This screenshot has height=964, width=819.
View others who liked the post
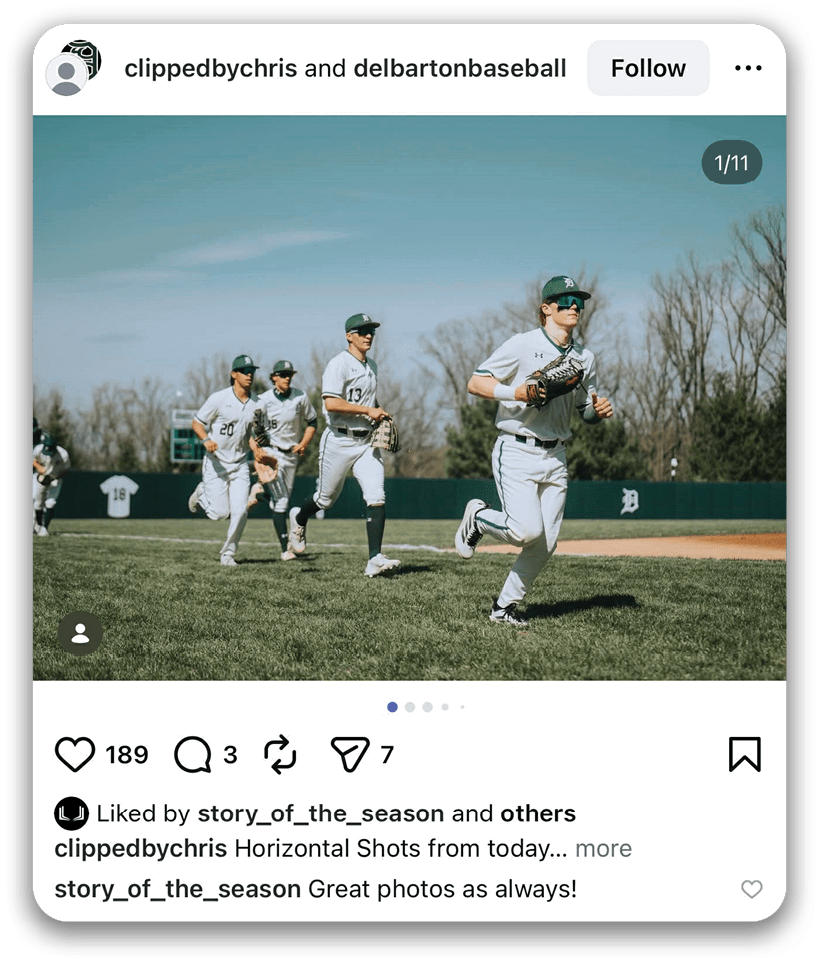point(538,813)
